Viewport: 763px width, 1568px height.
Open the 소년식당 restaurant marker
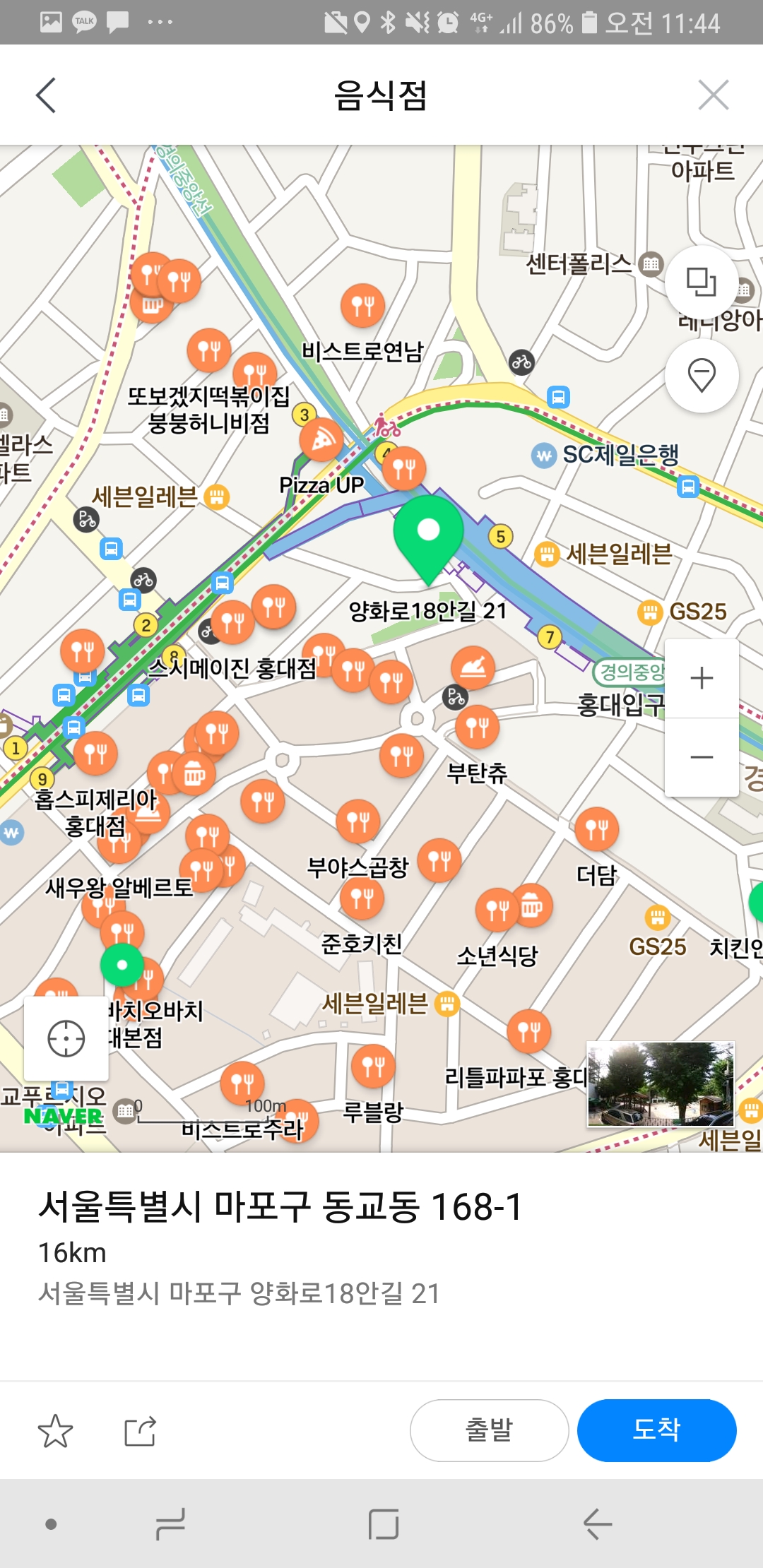(497, 910)
